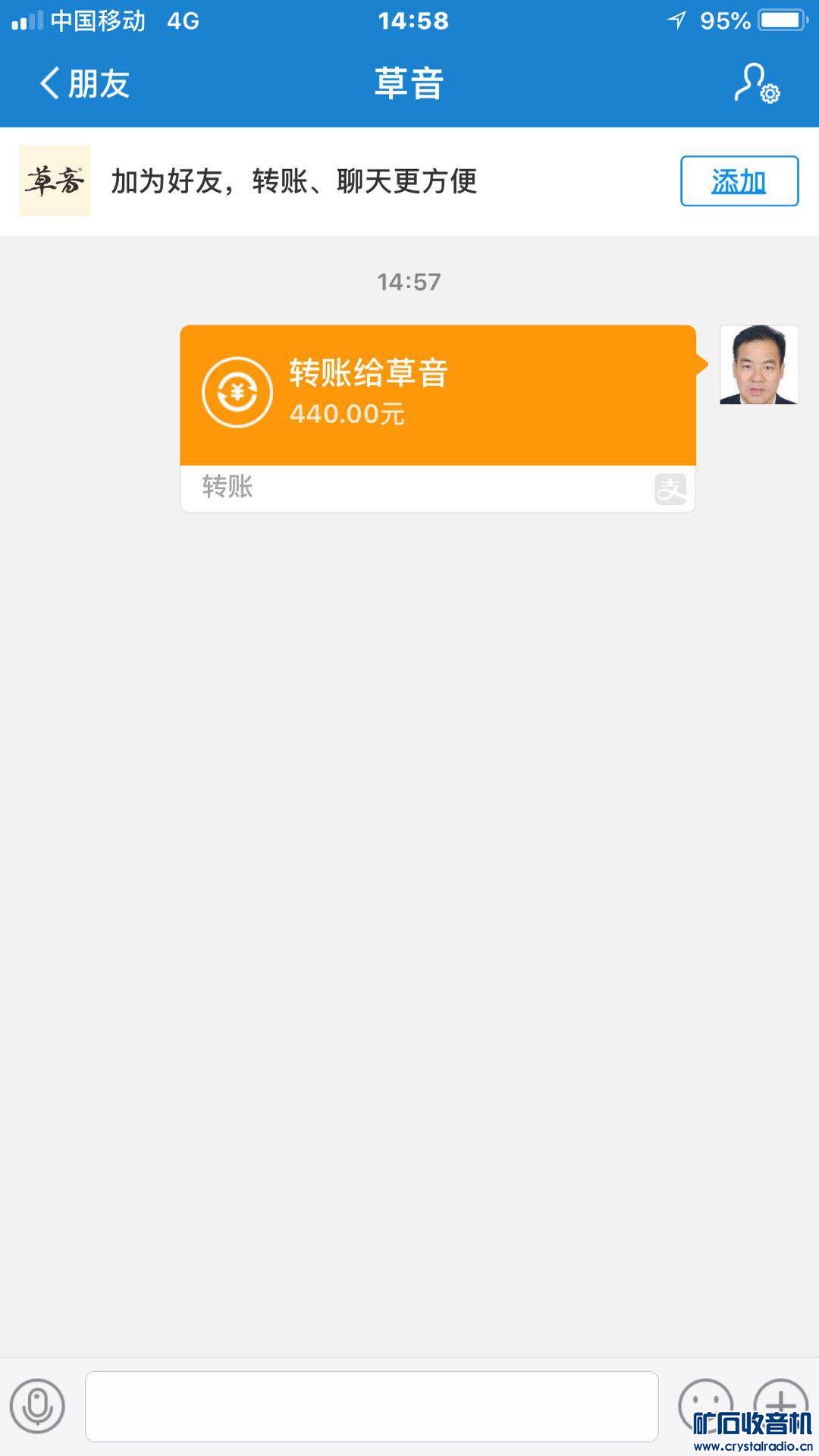819x1456 pixels.
Task: Go back to the 朋友 list
Action: [x=83, y=83]
